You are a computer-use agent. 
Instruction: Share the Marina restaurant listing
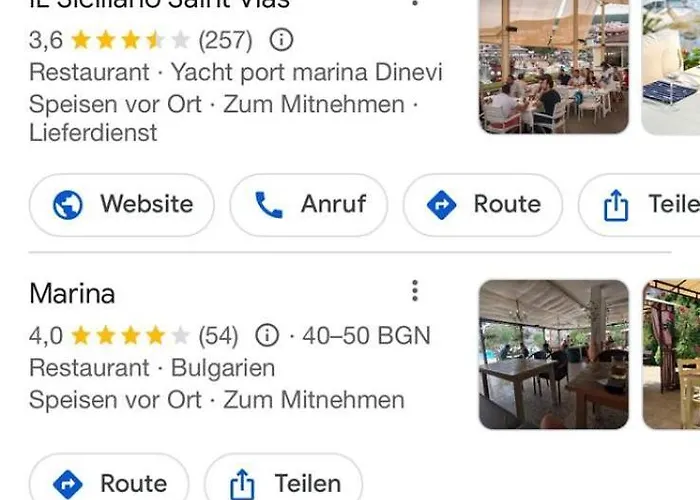point(283,484)
